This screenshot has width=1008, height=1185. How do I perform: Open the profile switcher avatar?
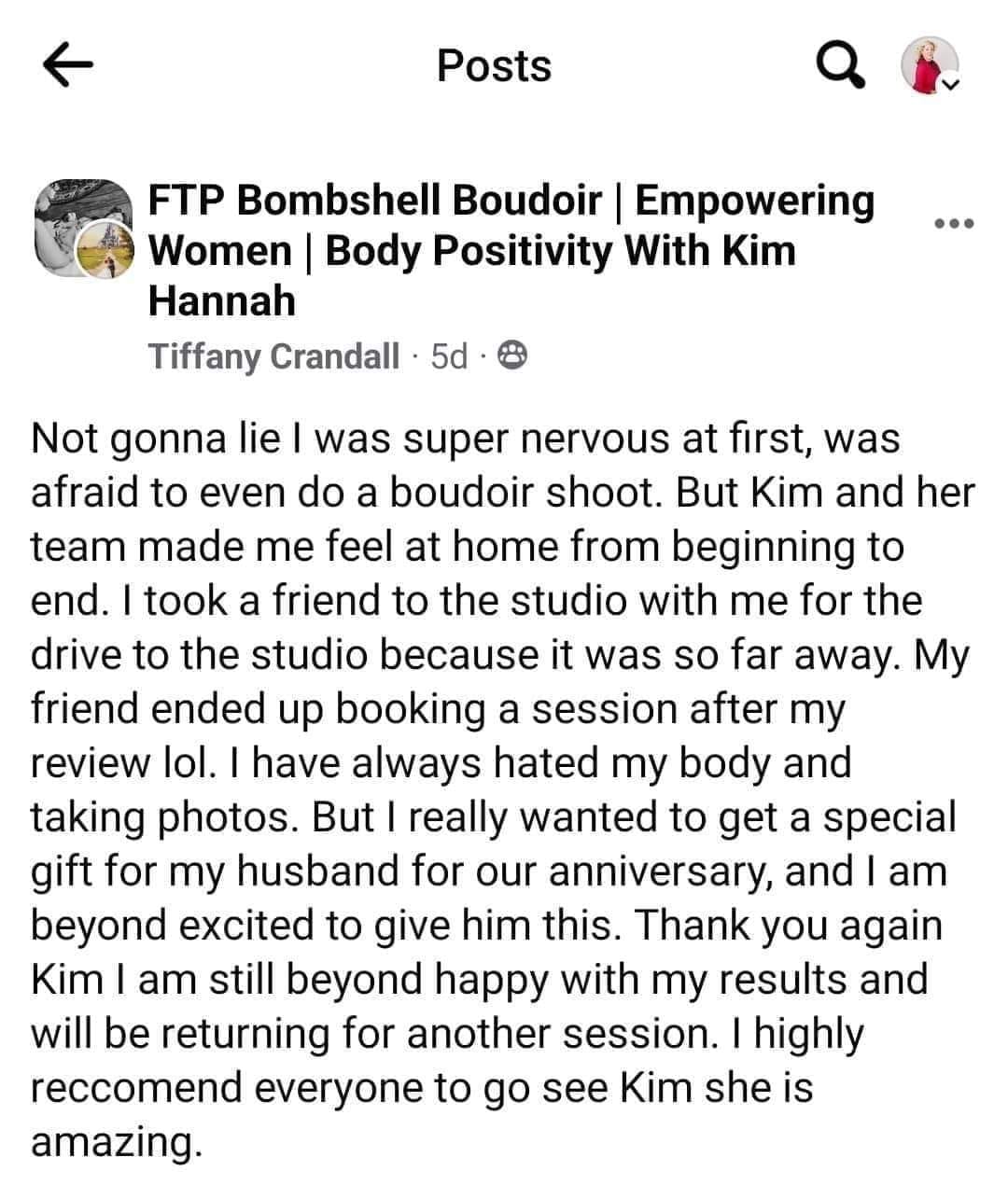pyautogui.click(x=929, y=66)
